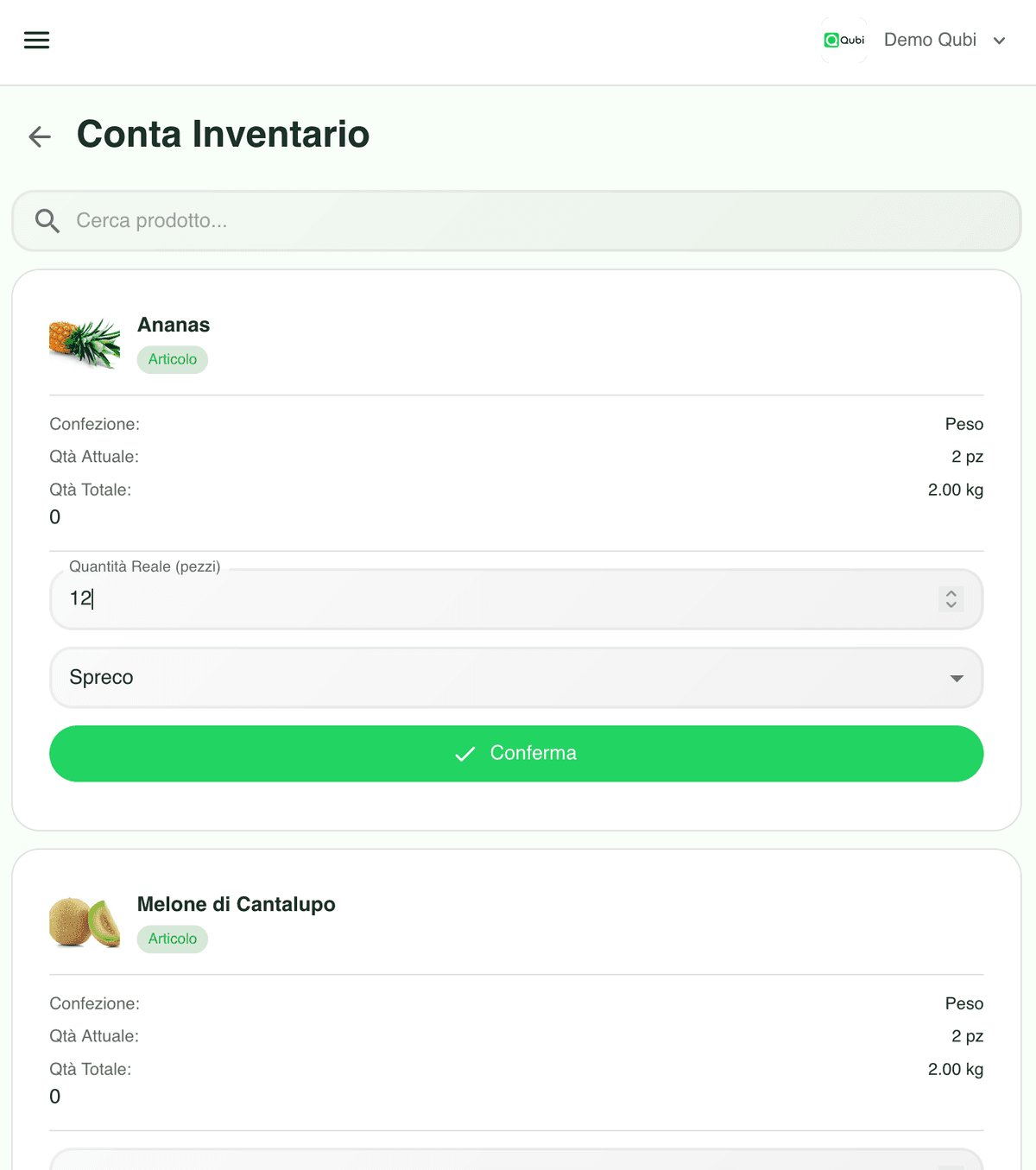Screen dimensions: 1036x1170
Task: Select the Articolo badge under Melone di Cantalupo
Action: [x=172, y=939]
